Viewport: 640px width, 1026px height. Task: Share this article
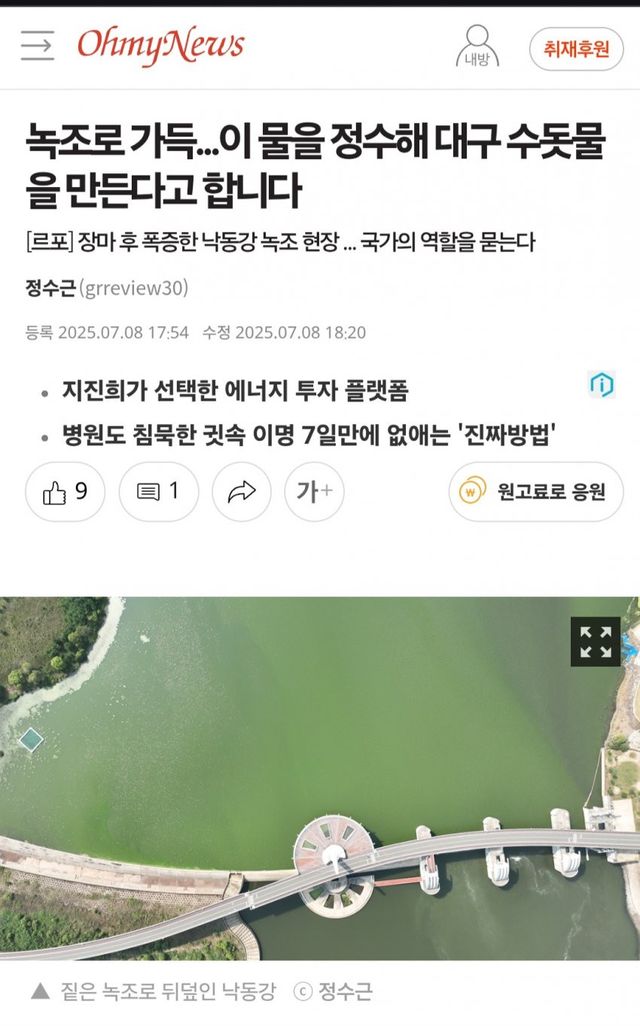pos(242,491)
